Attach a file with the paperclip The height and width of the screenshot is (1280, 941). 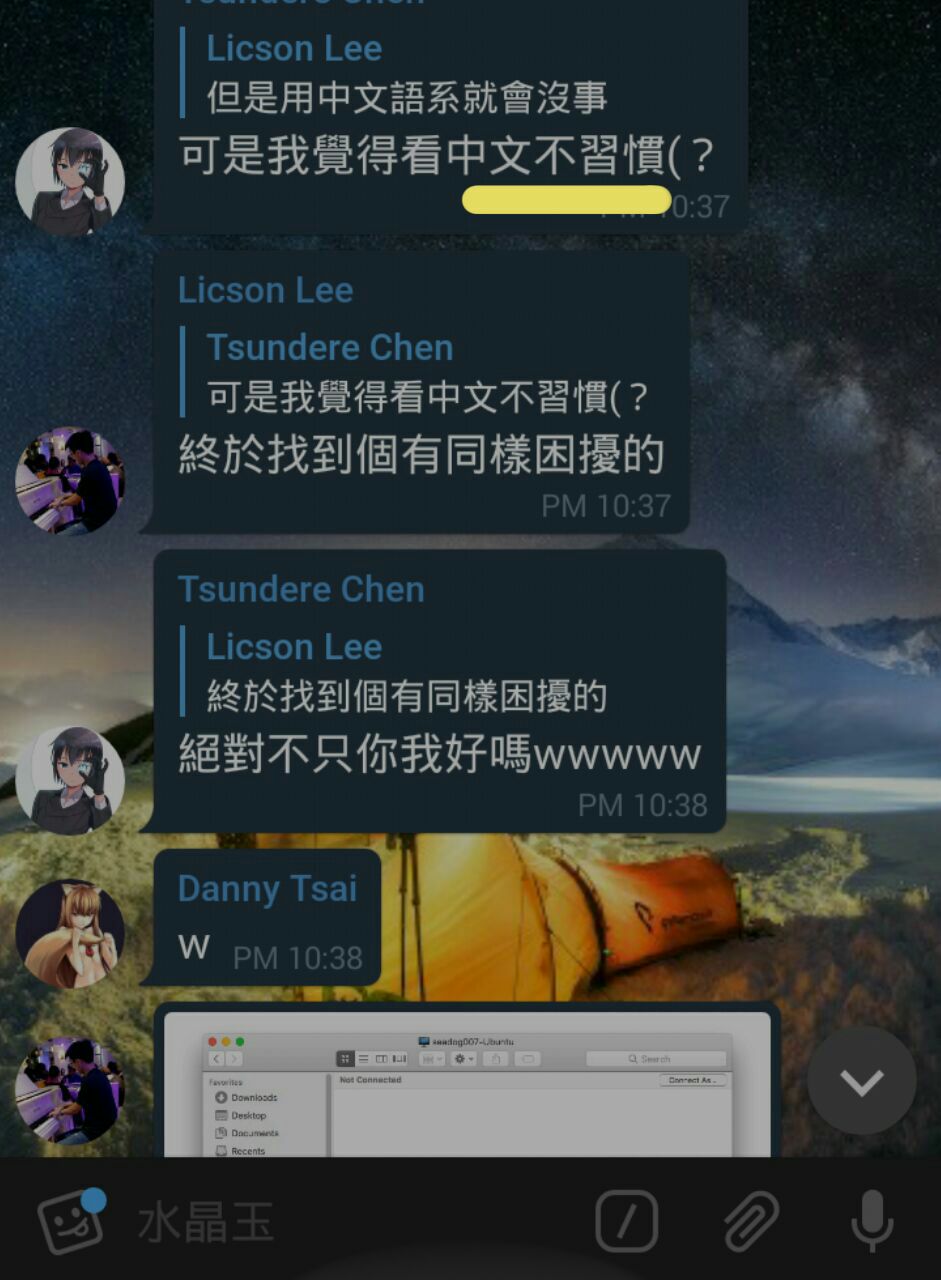point(751,1221)
